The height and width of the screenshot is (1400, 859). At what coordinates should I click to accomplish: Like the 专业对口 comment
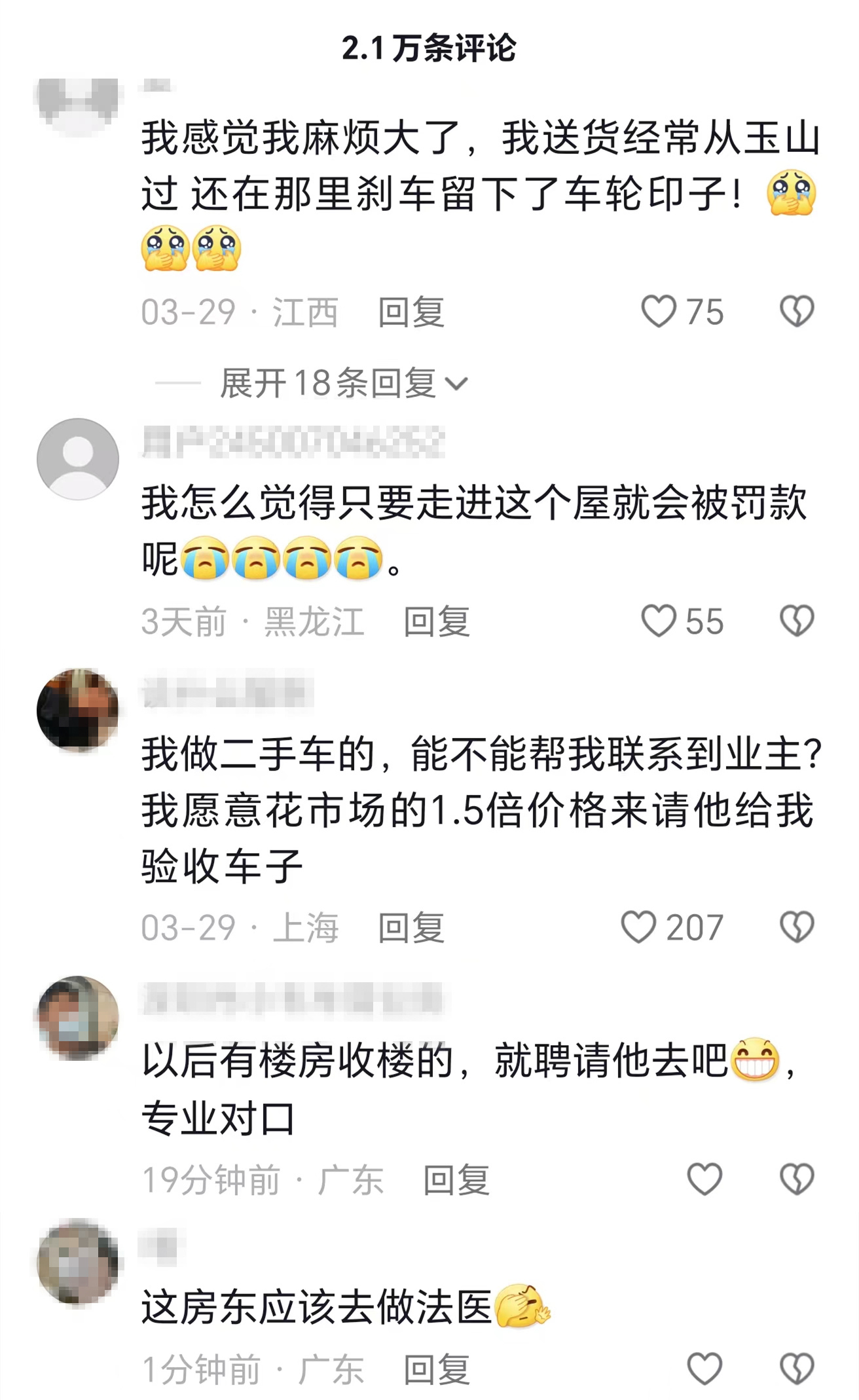pos(704,1179)
